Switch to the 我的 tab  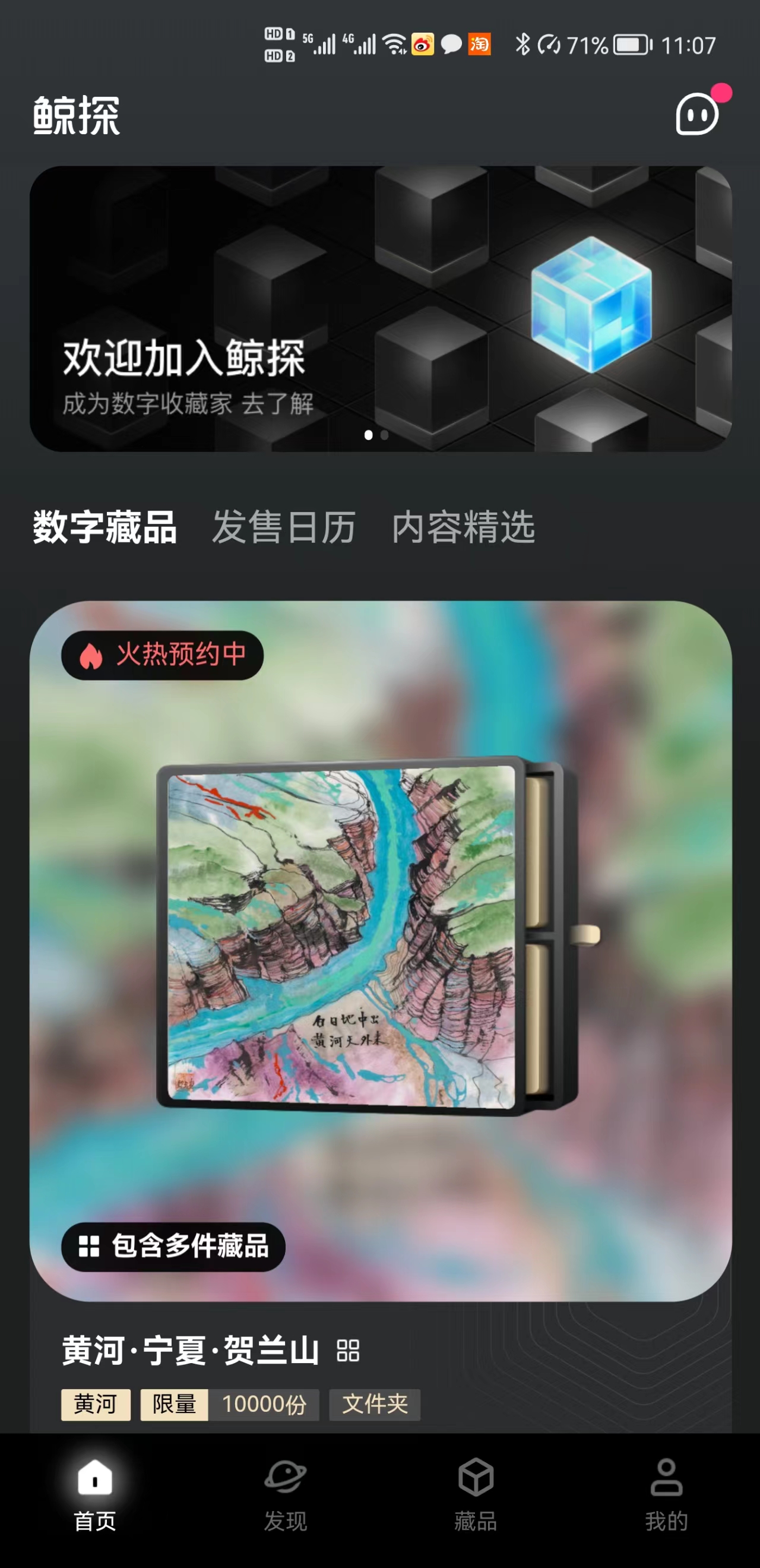(x=666, y=1494)
